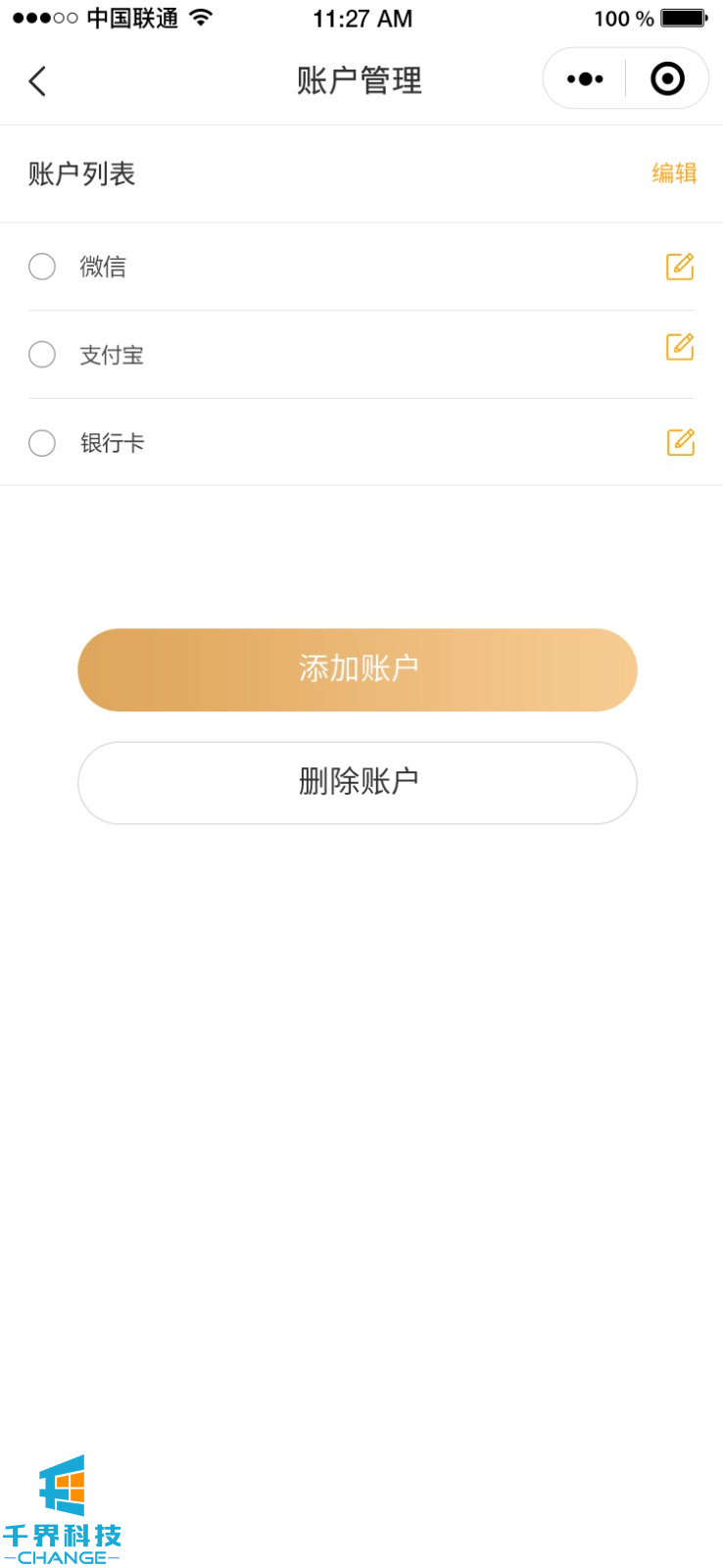Tap the 删除账户 button

pyautogui.click(x=358, y=782)
